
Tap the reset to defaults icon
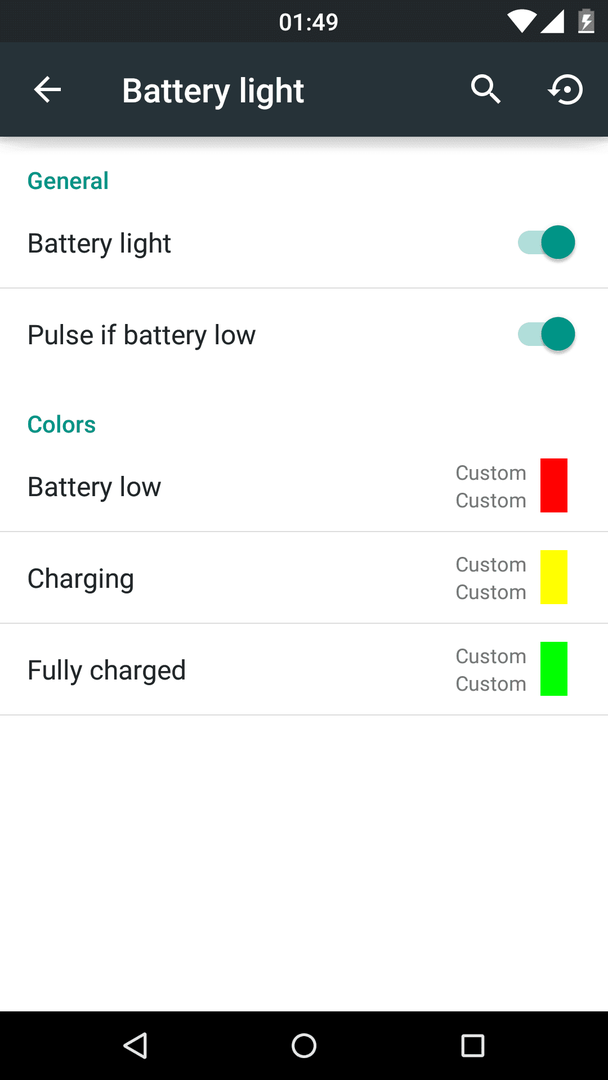566,90
